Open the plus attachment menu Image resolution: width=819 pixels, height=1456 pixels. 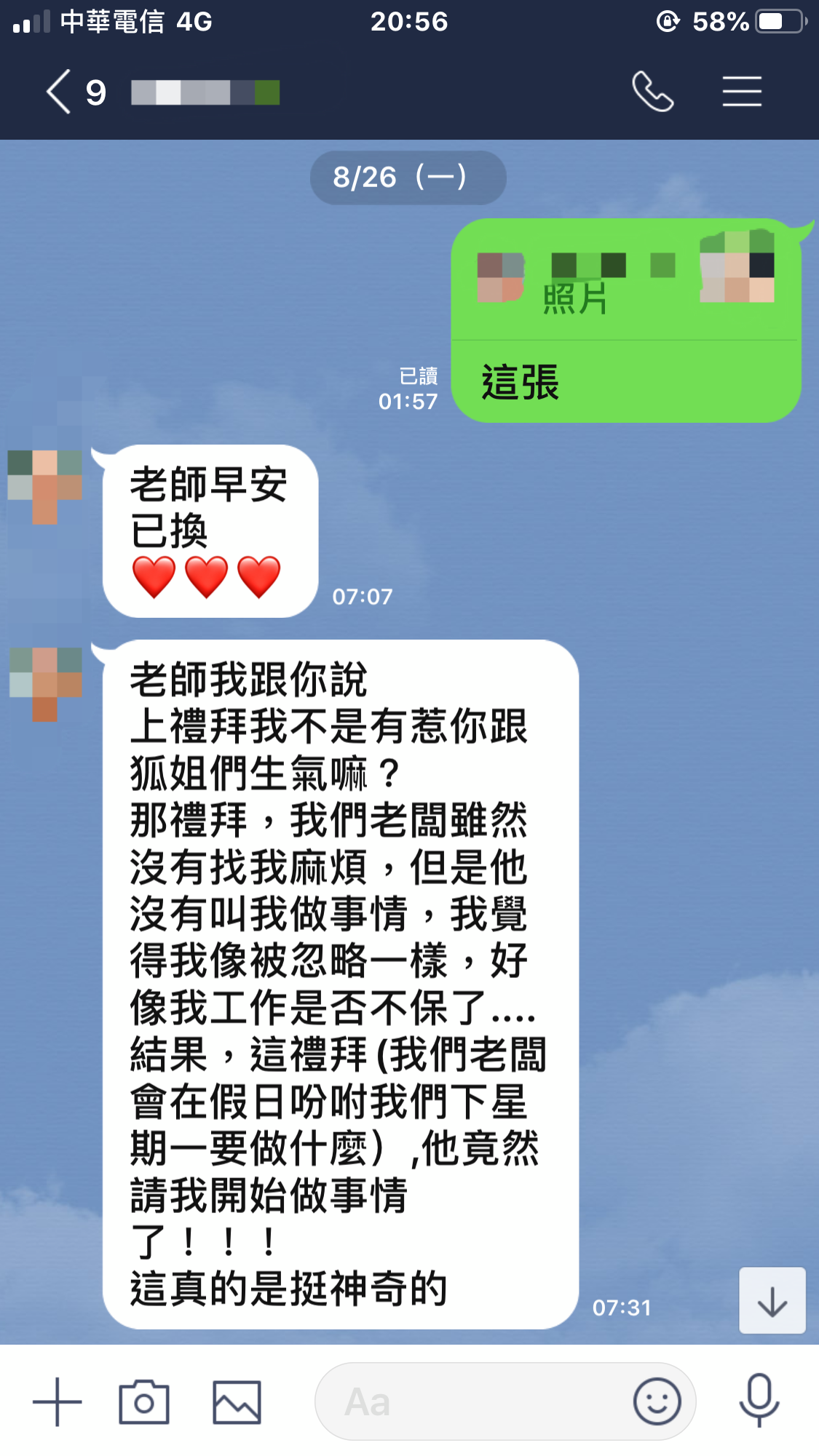(57, 1401)
